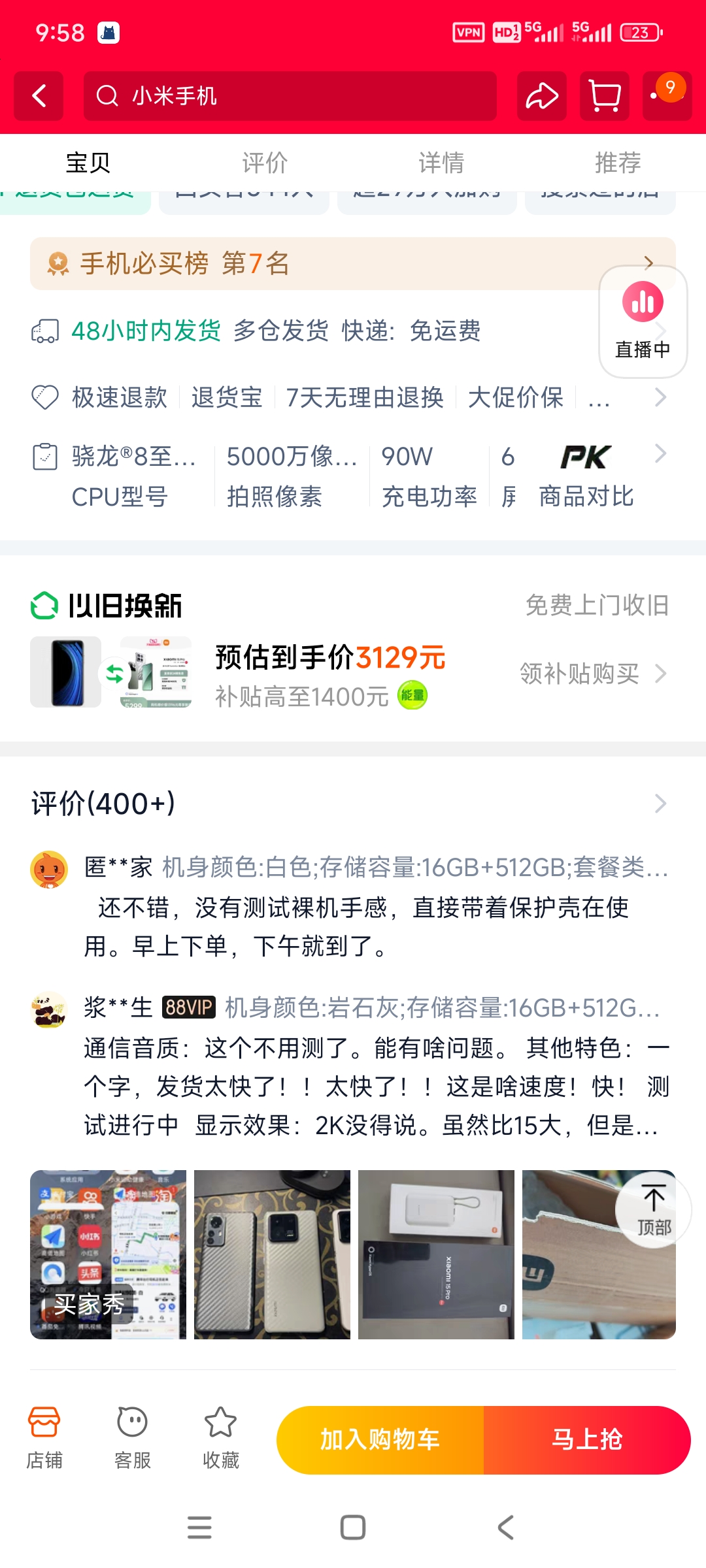Open 商品对比 PK comparison
The height and width of the screenshot is (1568, 706).
[x=586, y=476]
